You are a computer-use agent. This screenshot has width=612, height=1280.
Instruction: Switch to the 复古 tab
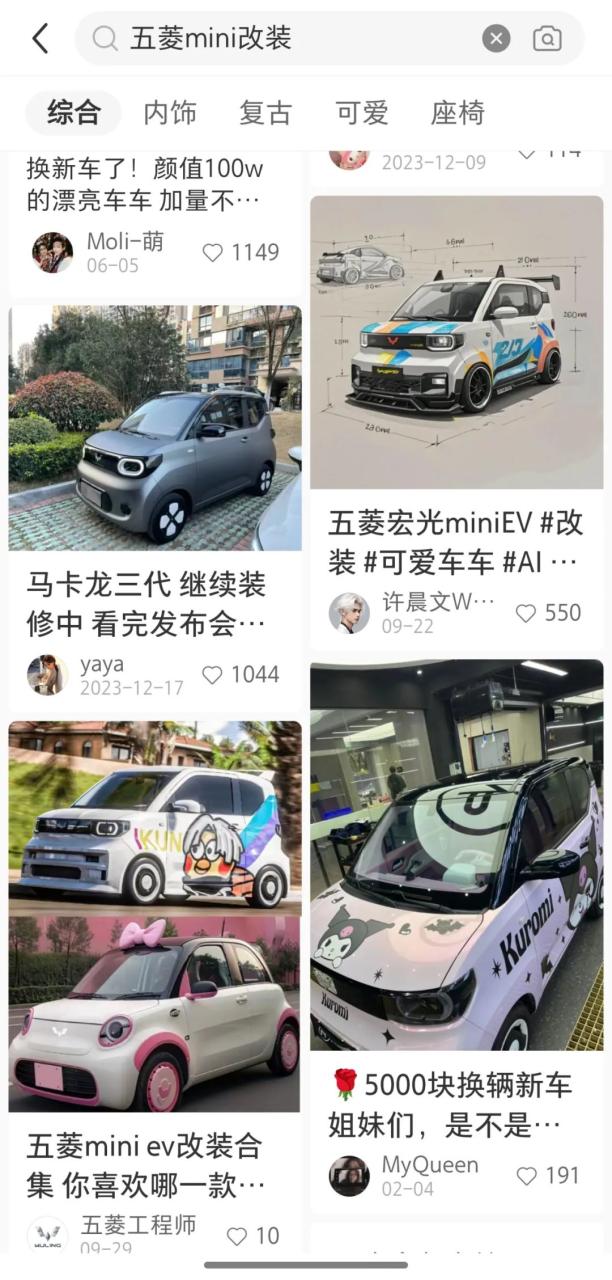[x=265, y=113]
